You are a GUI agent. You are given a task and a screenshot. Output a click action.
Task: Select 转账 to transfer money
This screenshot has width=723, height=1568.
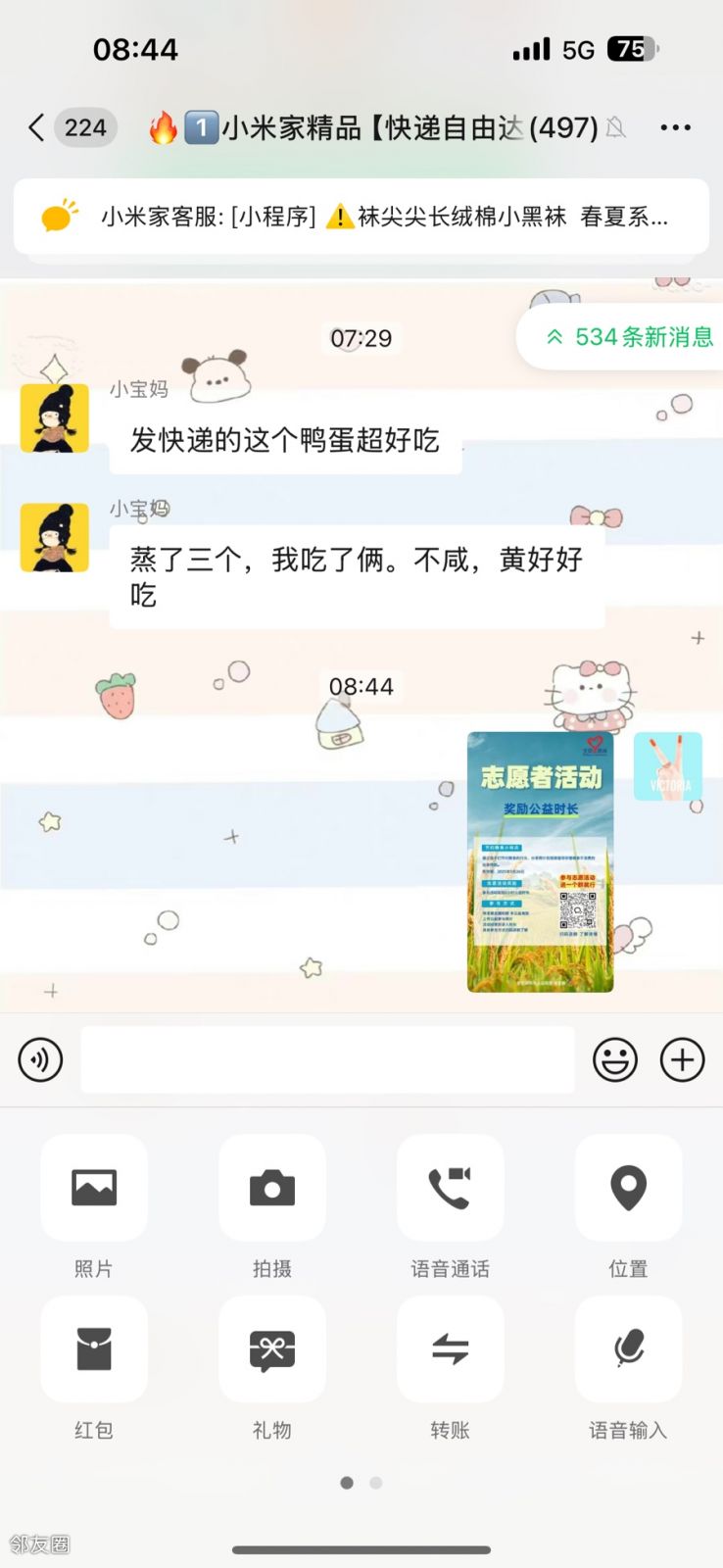click(x=450, y=1349)
